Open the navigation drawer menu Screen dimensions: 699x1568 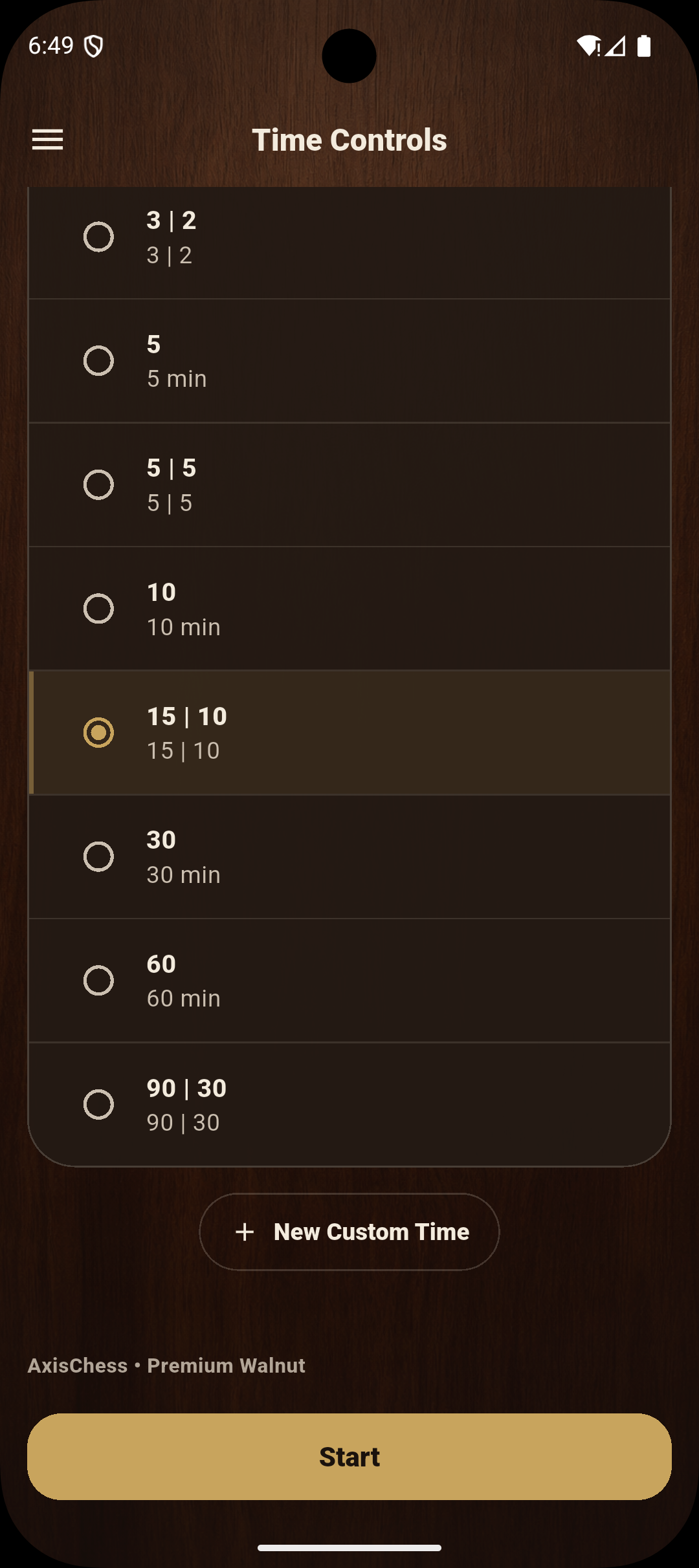click(x=47, y=140)
